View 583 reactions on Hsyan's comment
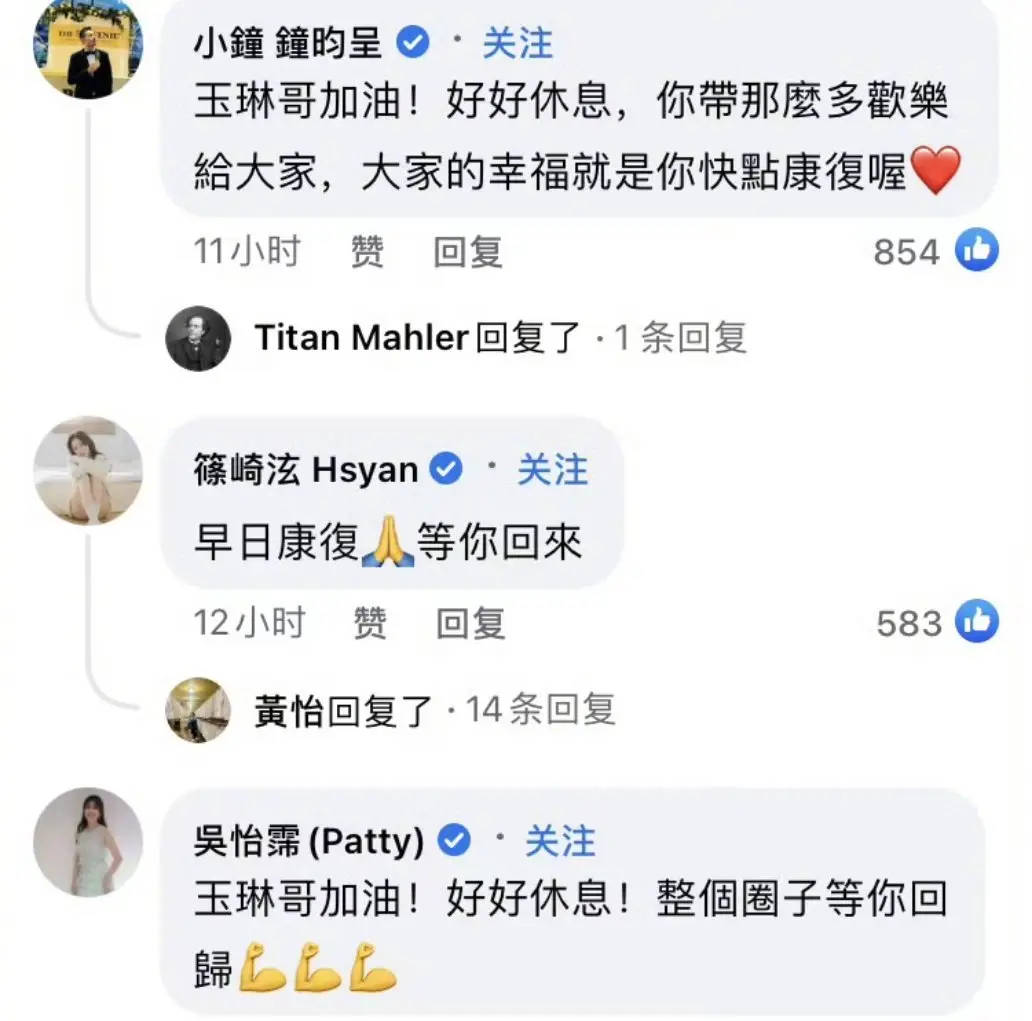Viewport: 1032px width, 1021px height. 937,623
